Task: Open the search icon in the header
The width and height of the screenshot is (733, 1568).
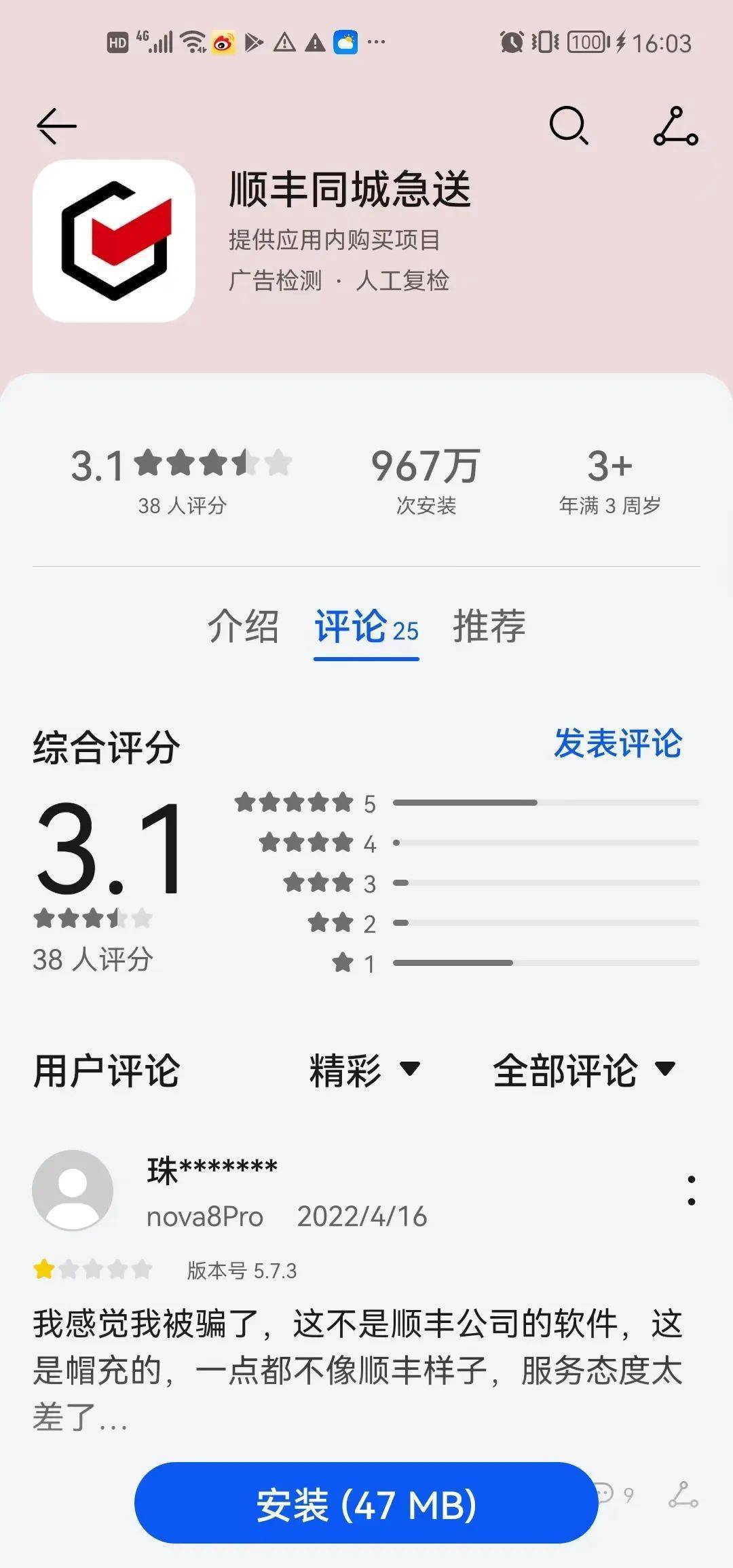Action: point(568,126)
